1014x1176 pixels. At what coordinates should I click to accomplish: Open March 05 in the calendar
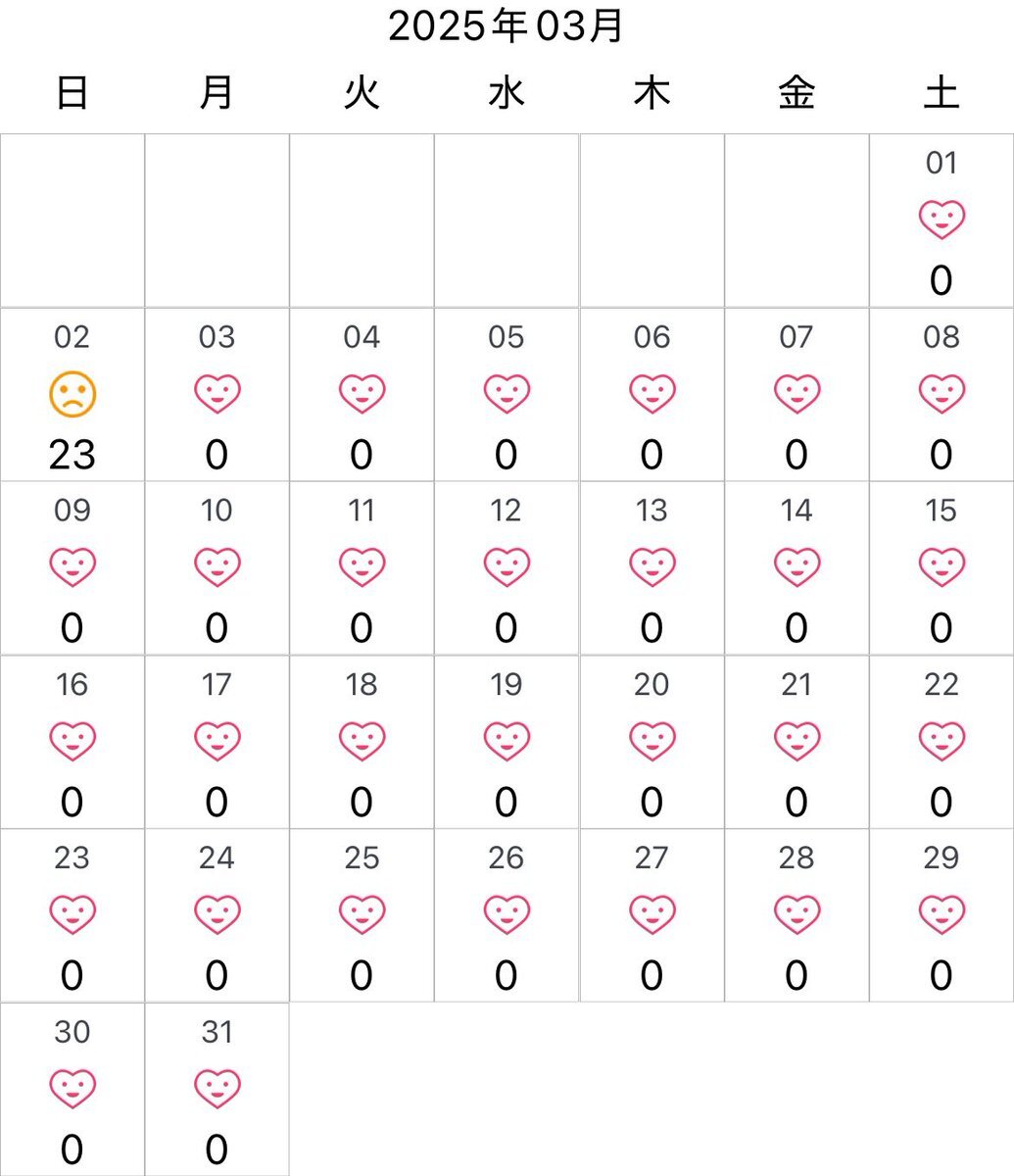[507, 395]
